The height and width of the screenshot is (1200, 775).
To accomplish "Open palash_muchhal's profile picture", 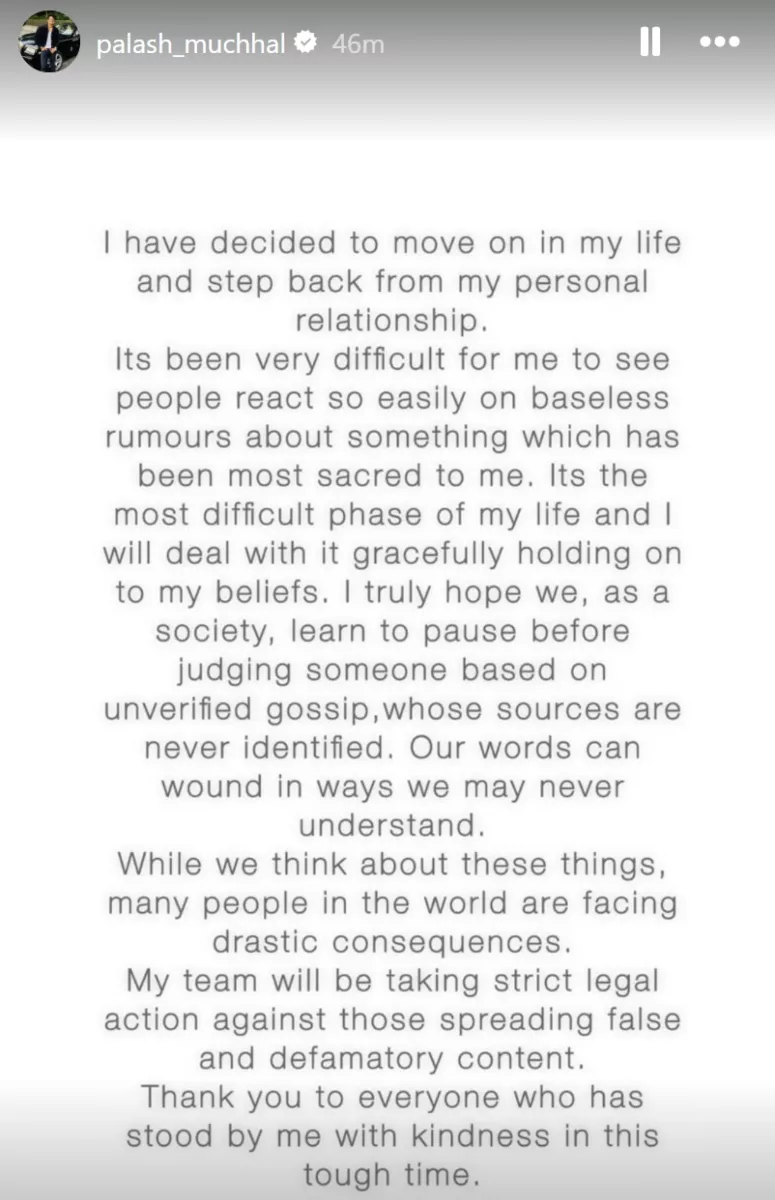I will (49, 42).
